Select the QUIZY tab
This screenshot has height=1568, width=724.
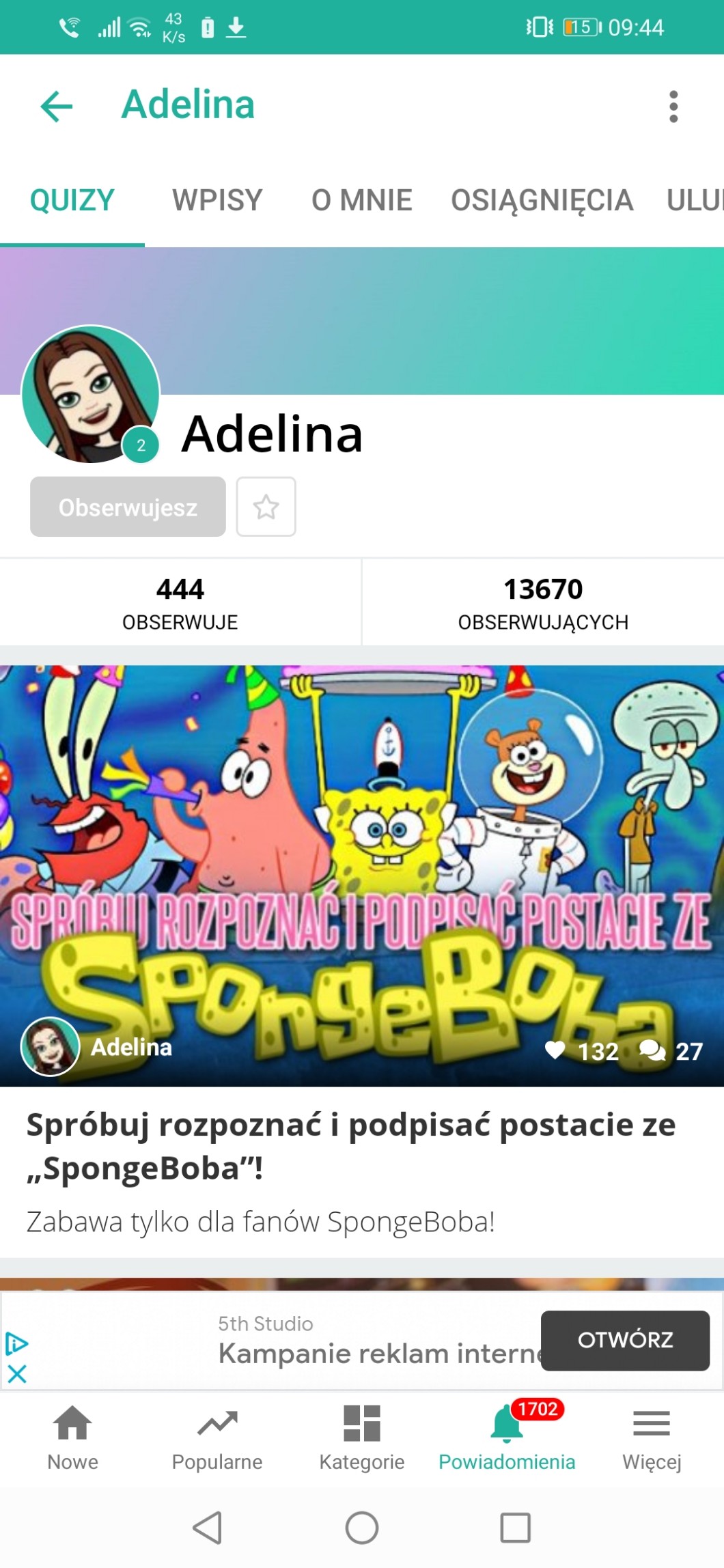coord(72,201)
